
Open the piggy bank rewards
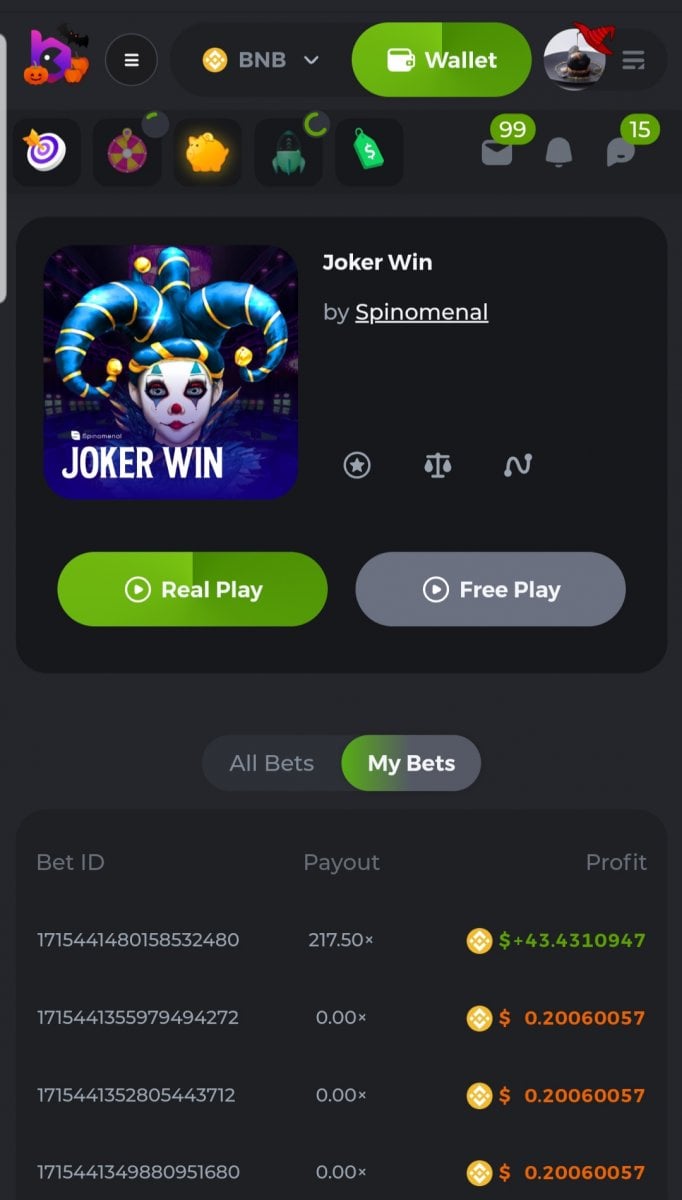coord(207,152)
